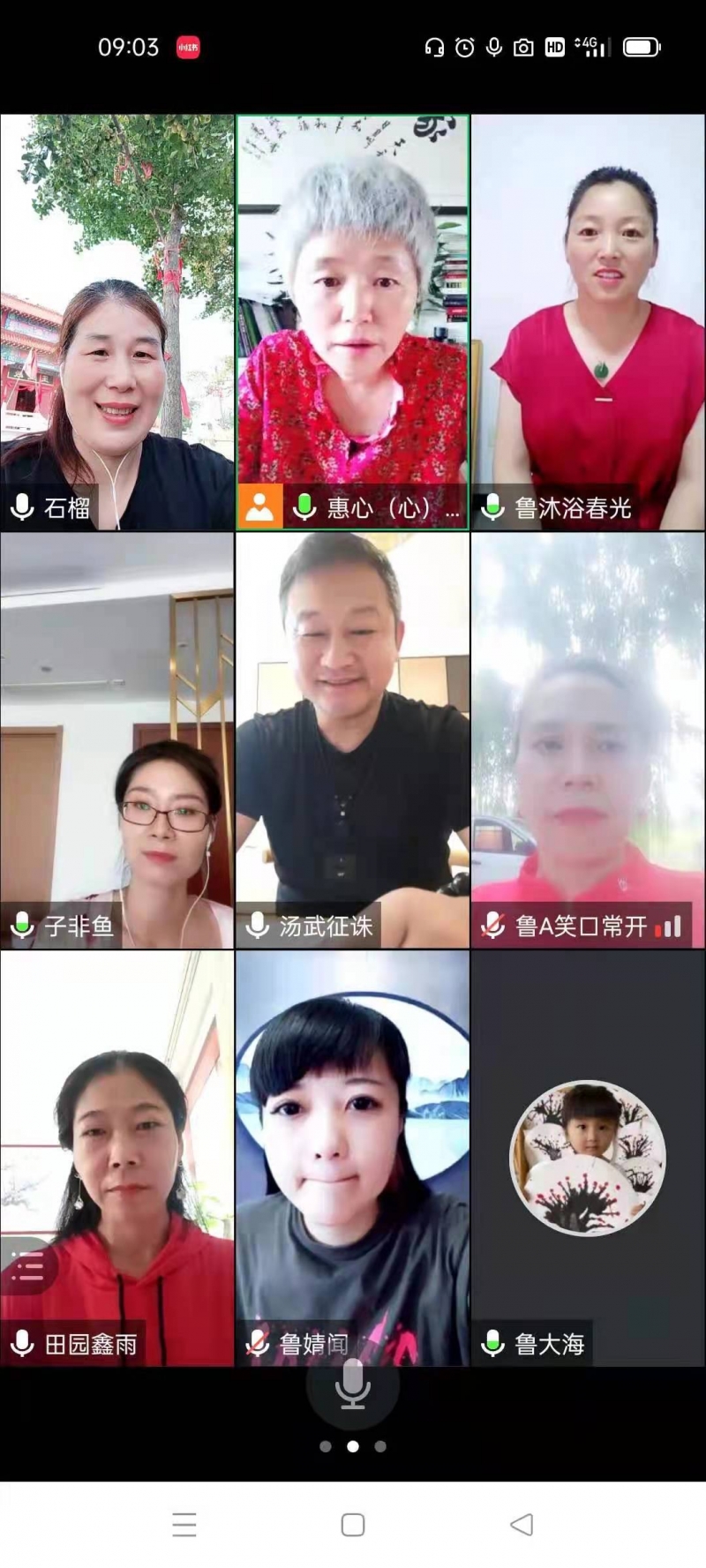706x1568 pixels.
Task: Tap the page indicator dots
Action: (x=352, y=1446)
